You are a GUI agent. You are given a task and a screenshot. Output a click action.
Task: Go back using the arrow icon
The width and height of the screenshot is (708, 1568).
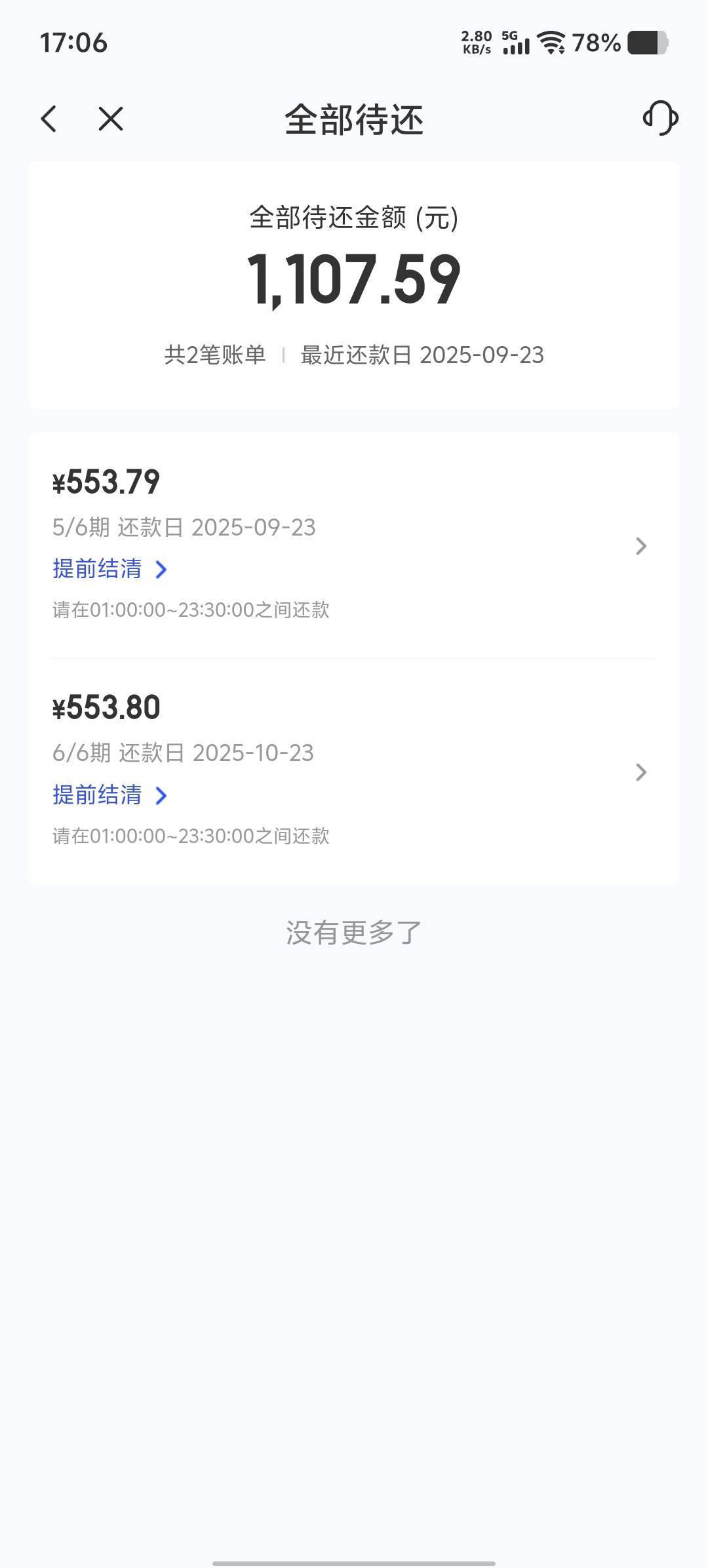pyautogui.click(x=49, y=119)
